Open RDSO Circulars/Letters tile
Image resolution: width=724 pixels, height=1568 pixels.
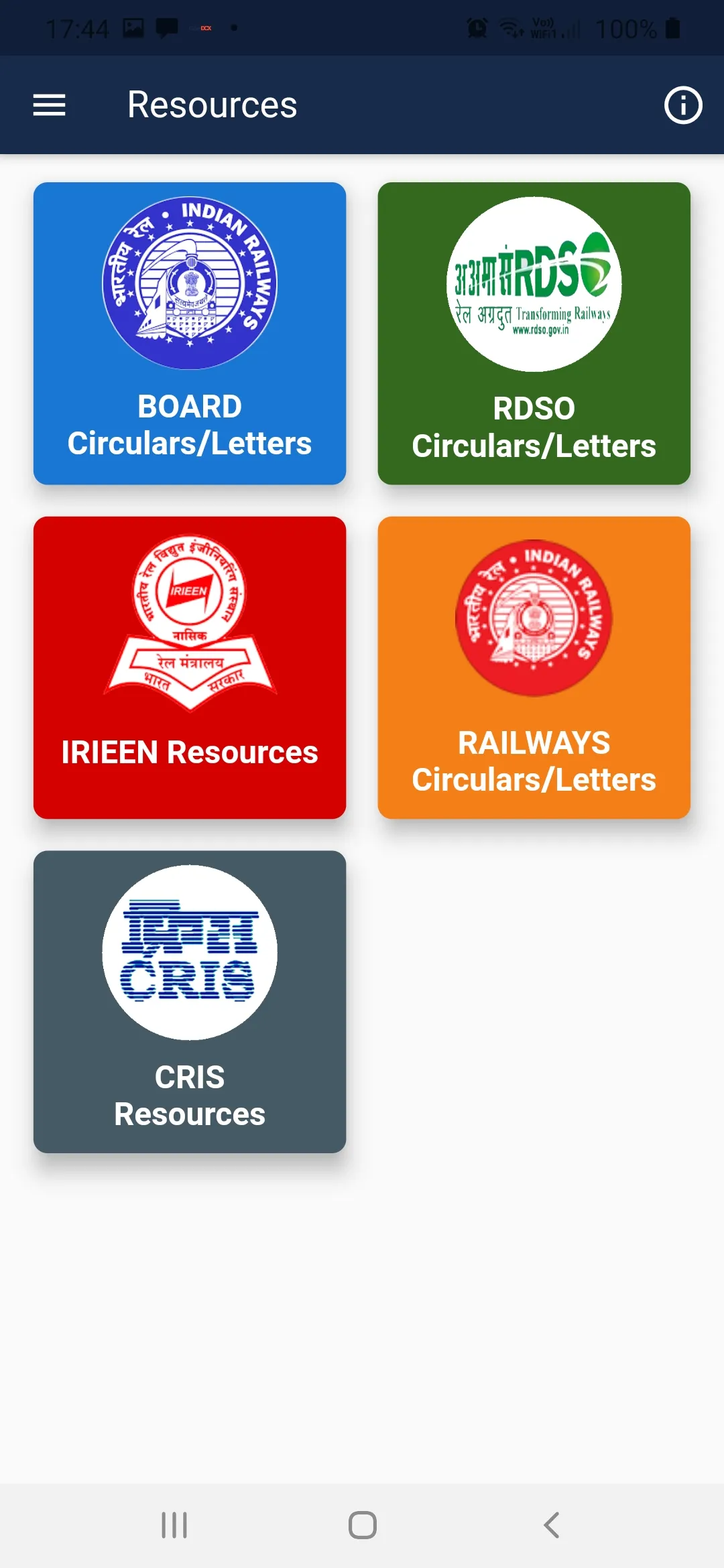tap(533, 333)
